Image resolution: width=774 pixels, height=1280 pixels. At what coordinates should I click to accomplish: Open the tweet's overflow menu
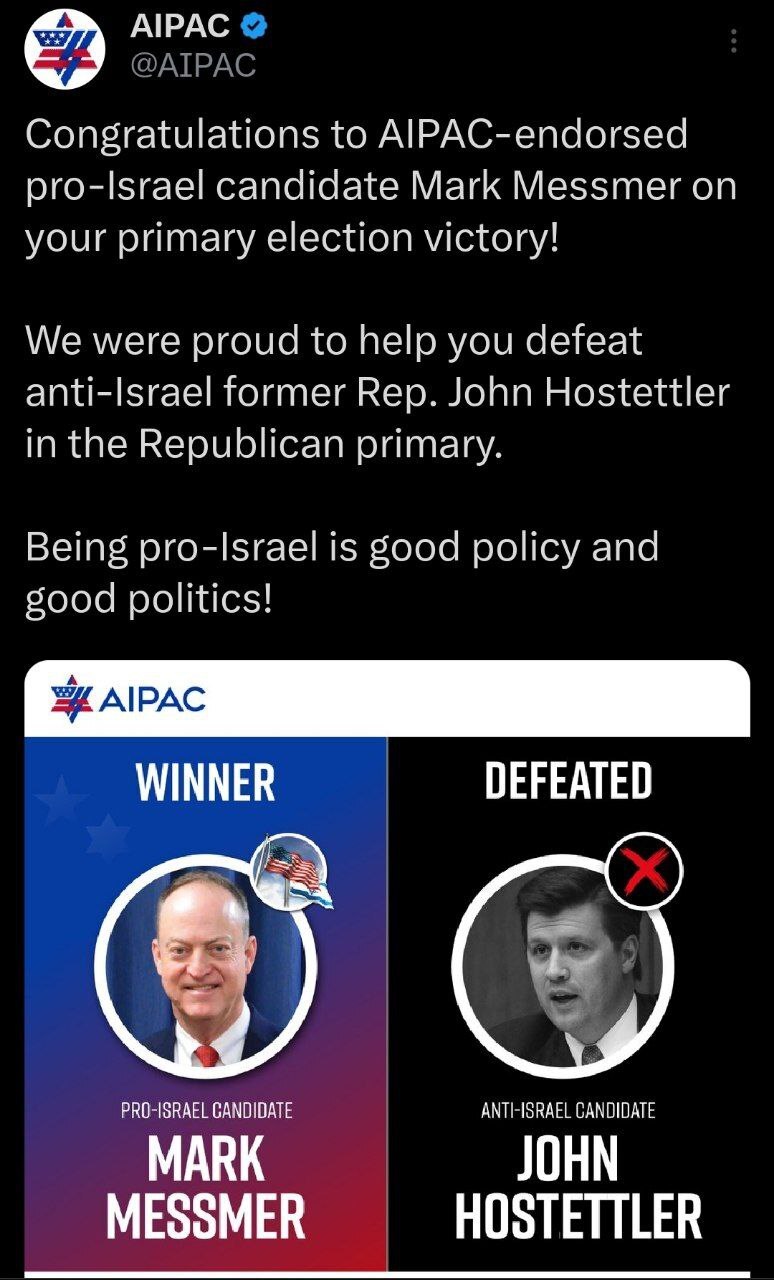tap(734, 41)
